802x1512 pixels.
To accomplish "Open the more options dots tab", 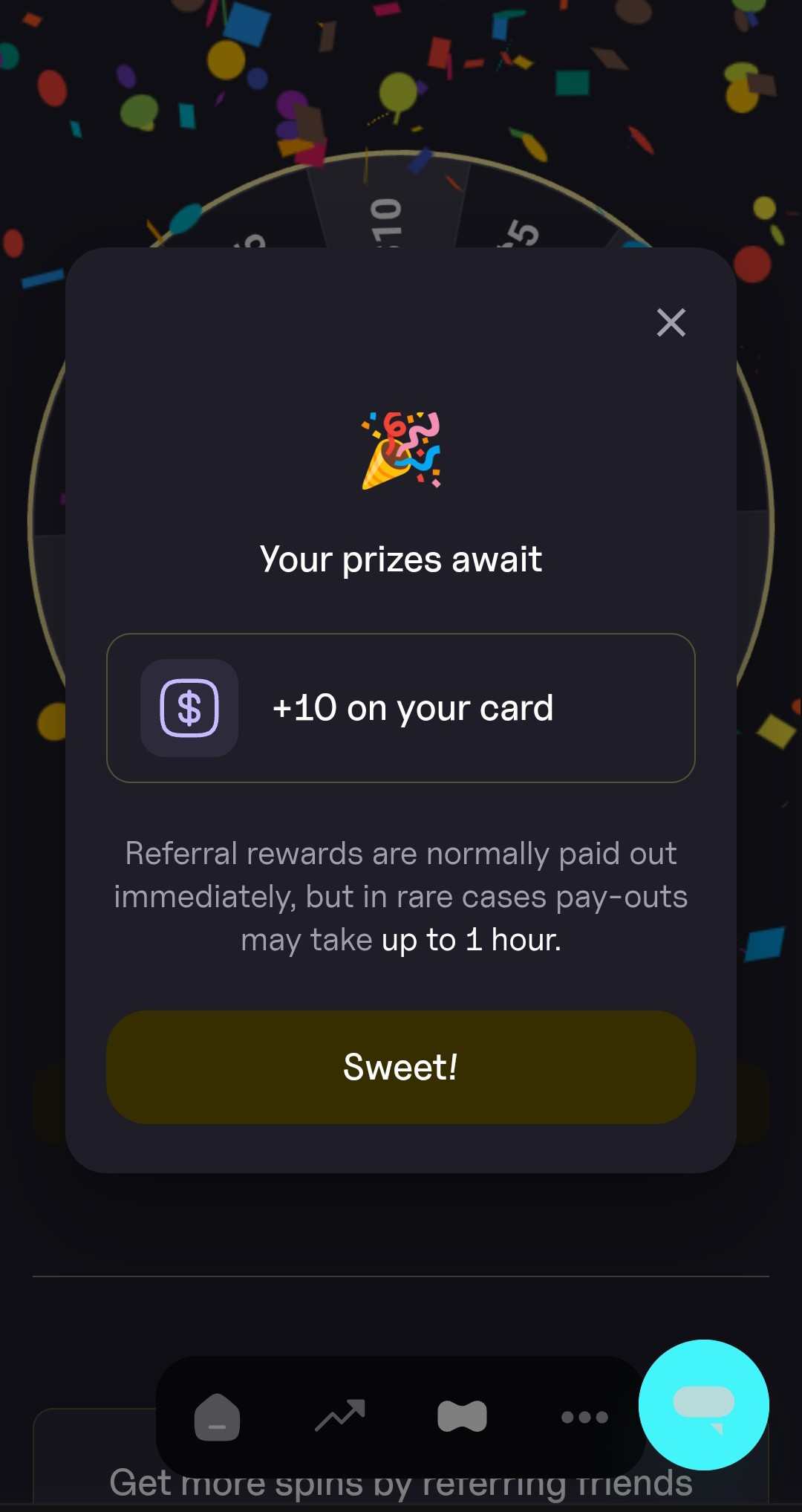I will click(x=584, y=1417).
